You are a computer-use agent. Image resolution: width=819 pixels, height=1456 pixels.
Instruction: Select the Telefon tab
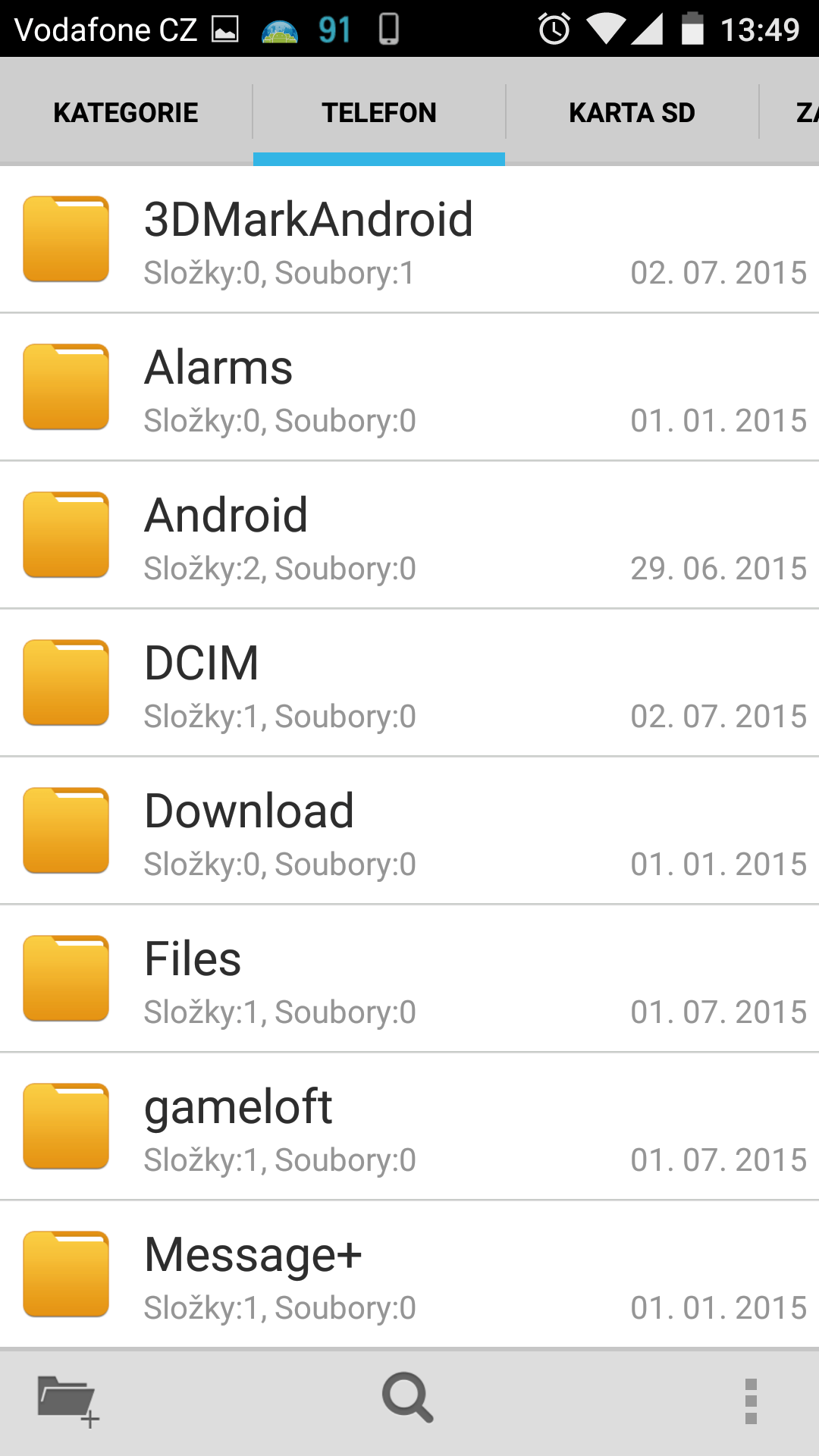pos(379,112)
